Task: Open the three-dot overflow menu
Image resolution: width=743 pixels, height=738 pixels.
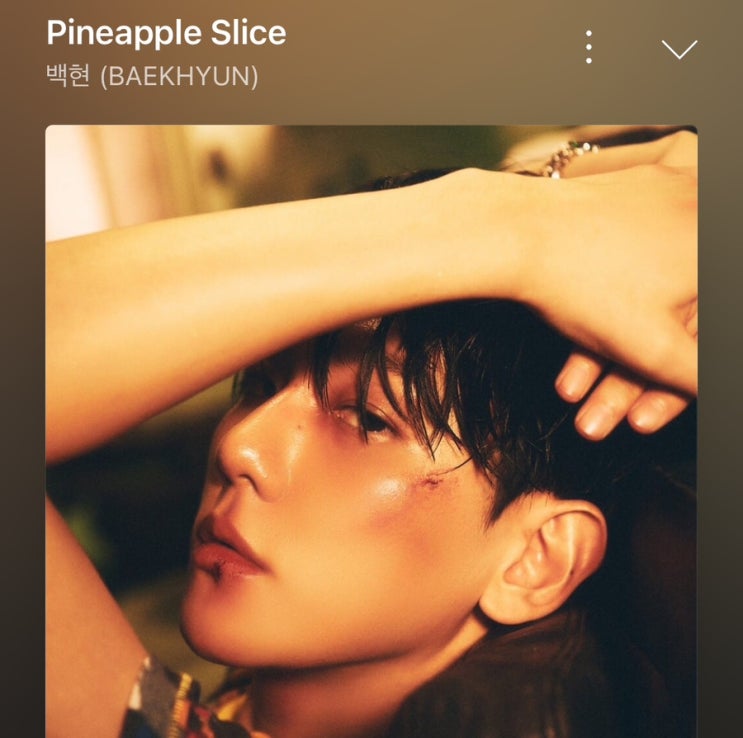Action: coord(589,47)
